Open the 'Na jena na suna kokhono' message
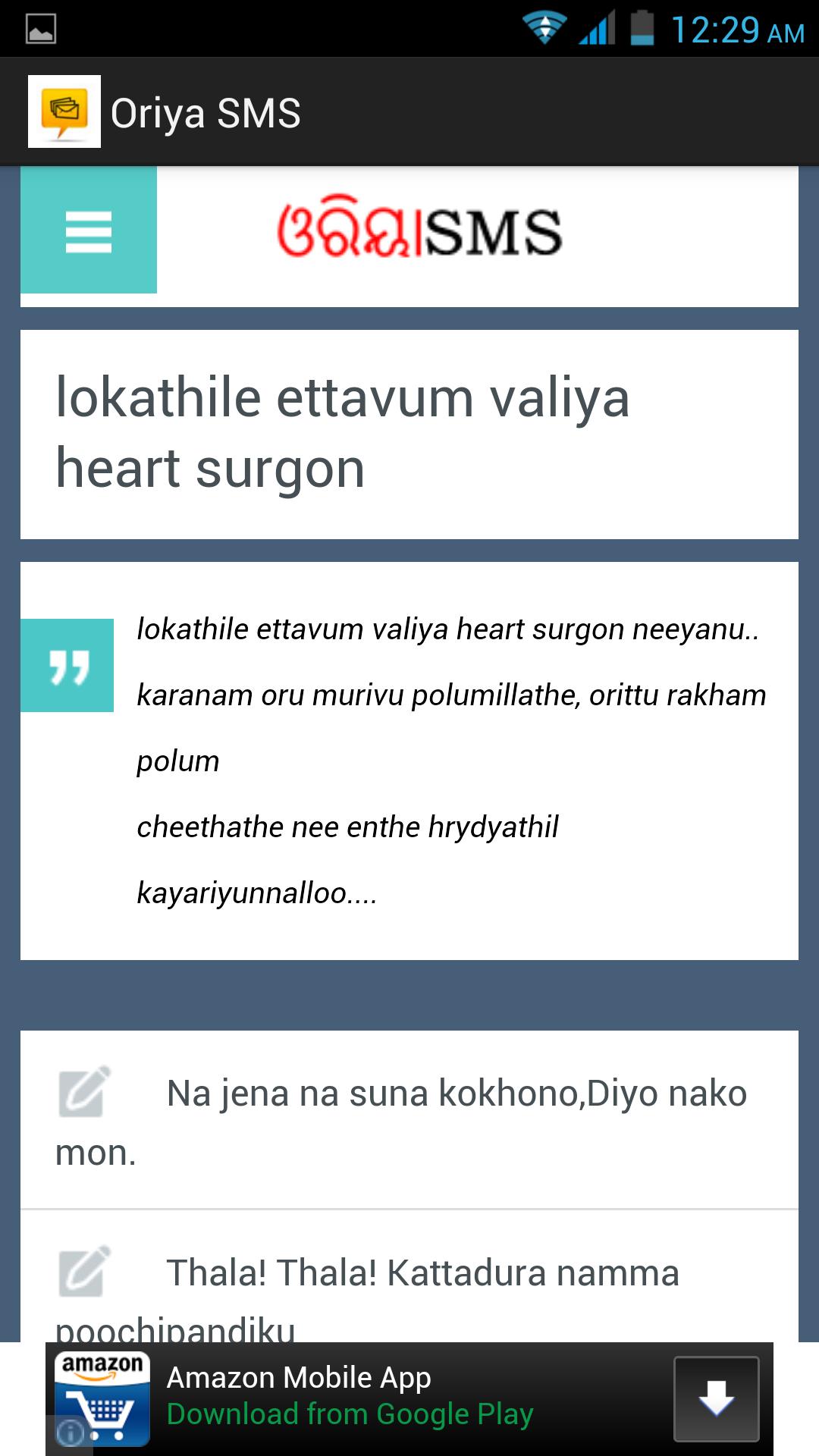Image resolution: width=819 pixels, height=1456 pixels. coord(409,1119)
